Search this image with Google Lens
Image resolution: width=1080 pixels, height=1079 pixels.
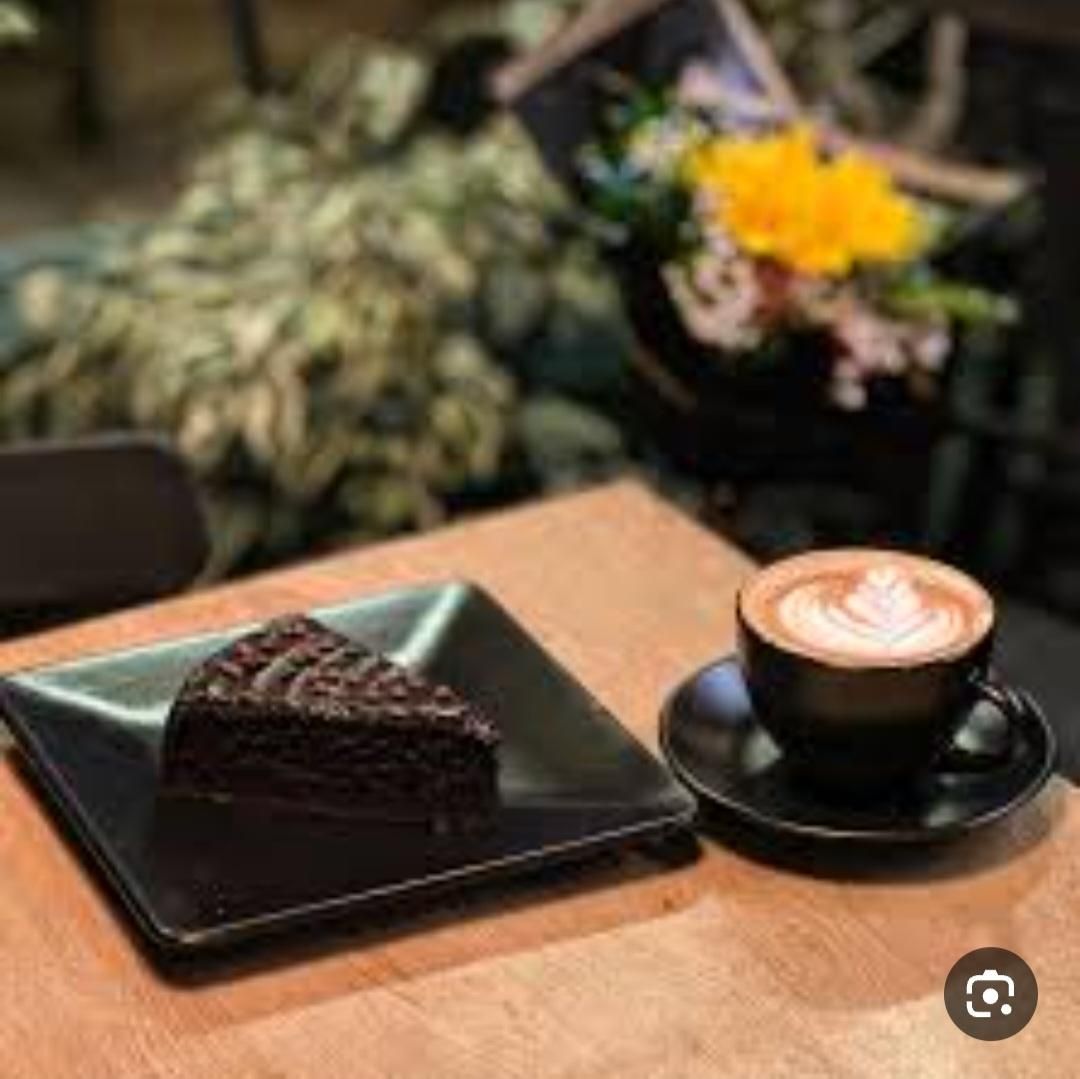pyautogui.click(x=990, y=994)
